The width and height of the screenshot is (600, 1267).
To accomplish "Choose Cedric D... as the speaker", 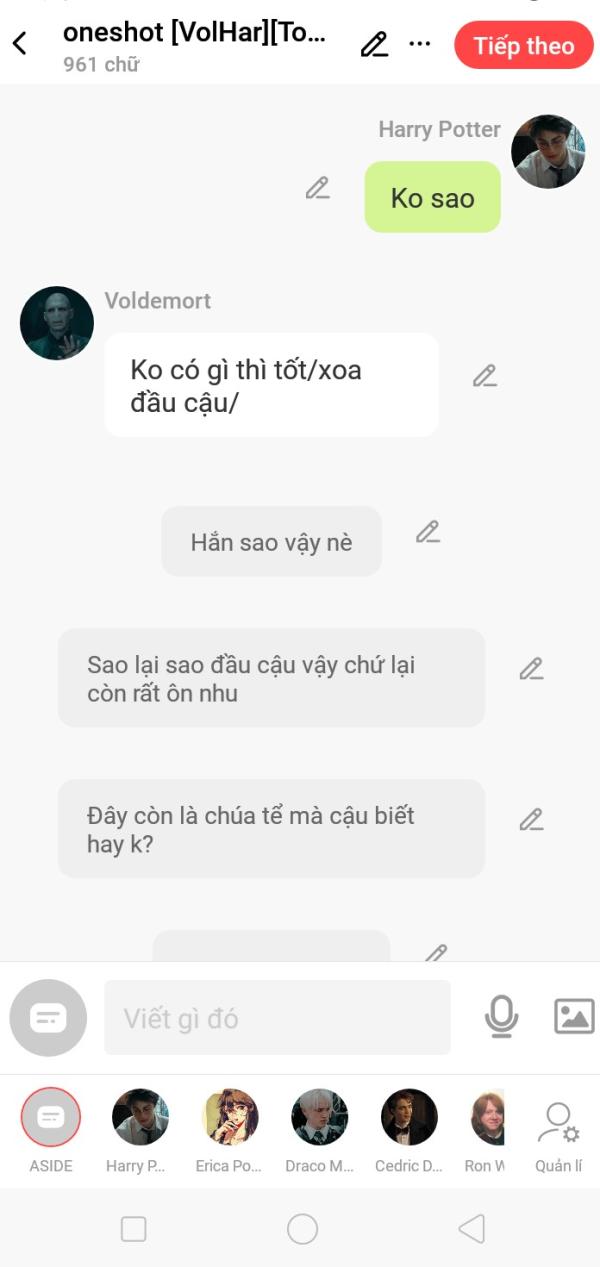I will pos(409,1118).
